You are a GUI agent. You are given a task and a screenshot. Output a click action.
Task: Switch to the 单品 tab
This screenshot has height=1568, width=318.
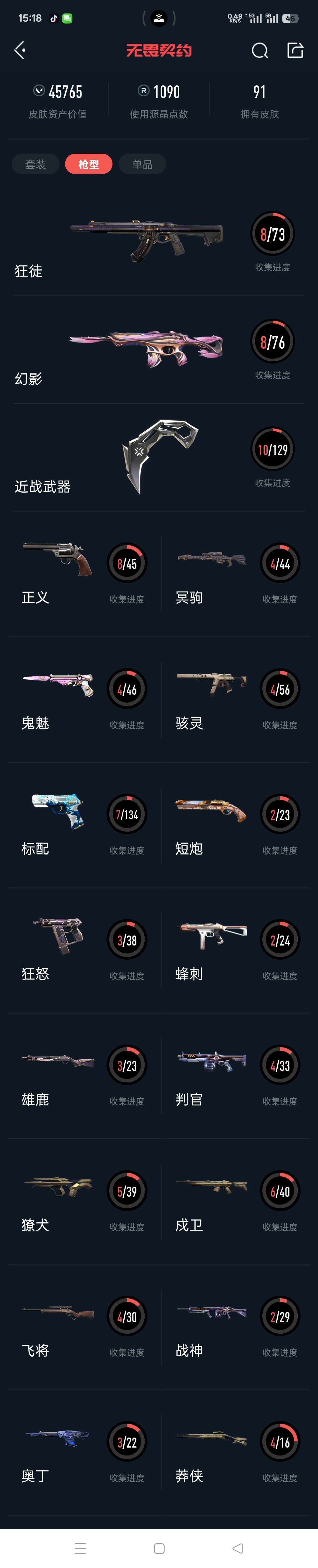[x=142, y=164]
